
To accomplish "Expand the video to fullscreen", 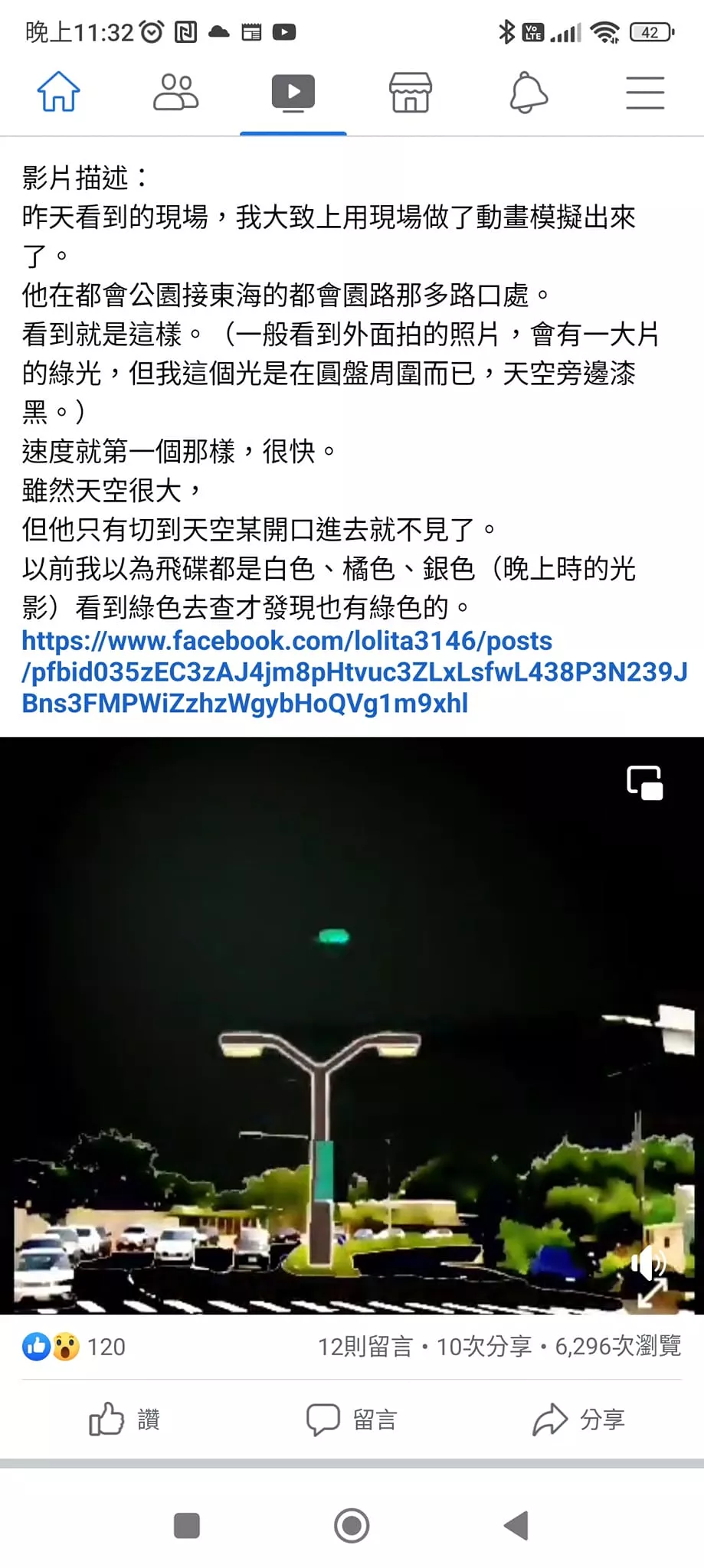I will coord(651,1293).
